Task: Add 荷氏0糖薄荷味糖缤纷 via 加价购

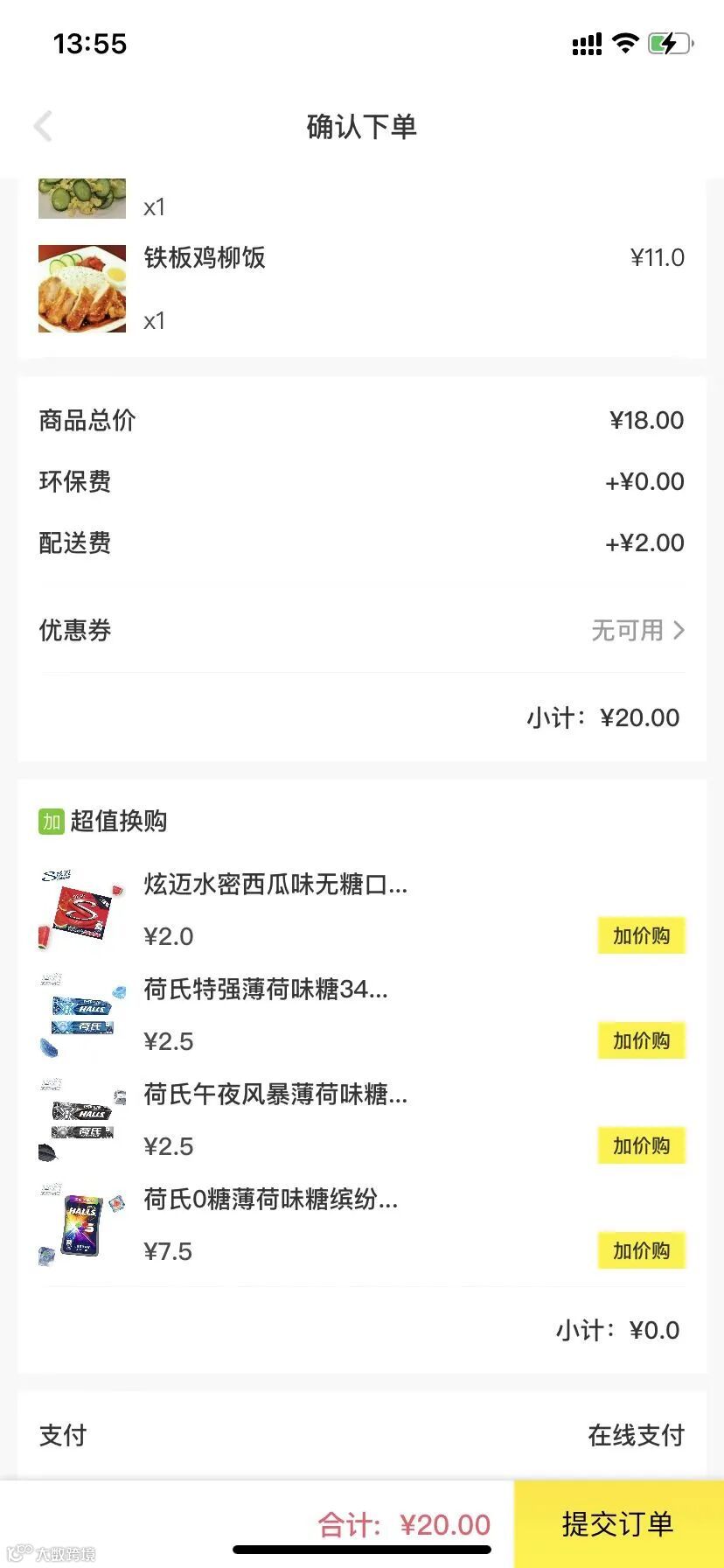Action: pos(641,1251)
